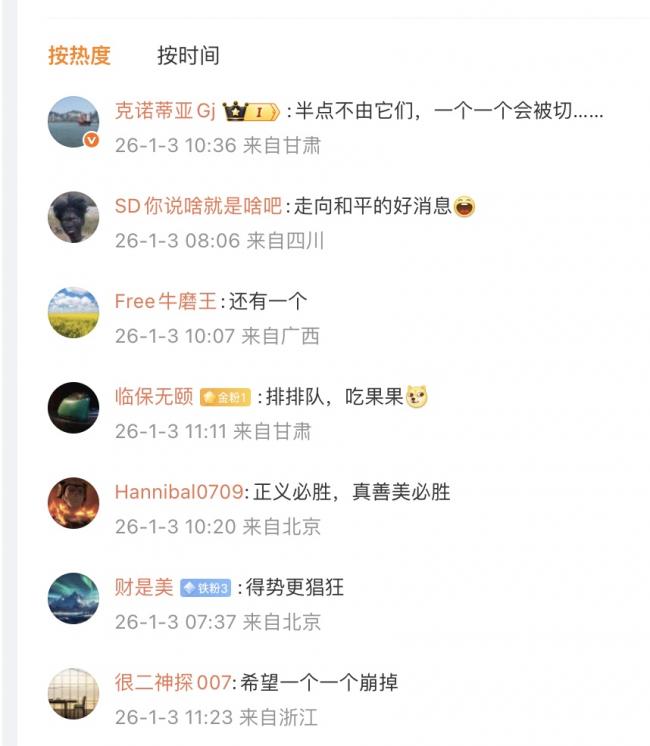The height and width of the screenshot is (746, 650).
Task: Switch to the 按热度 sort tab
Action: point(79,56)
